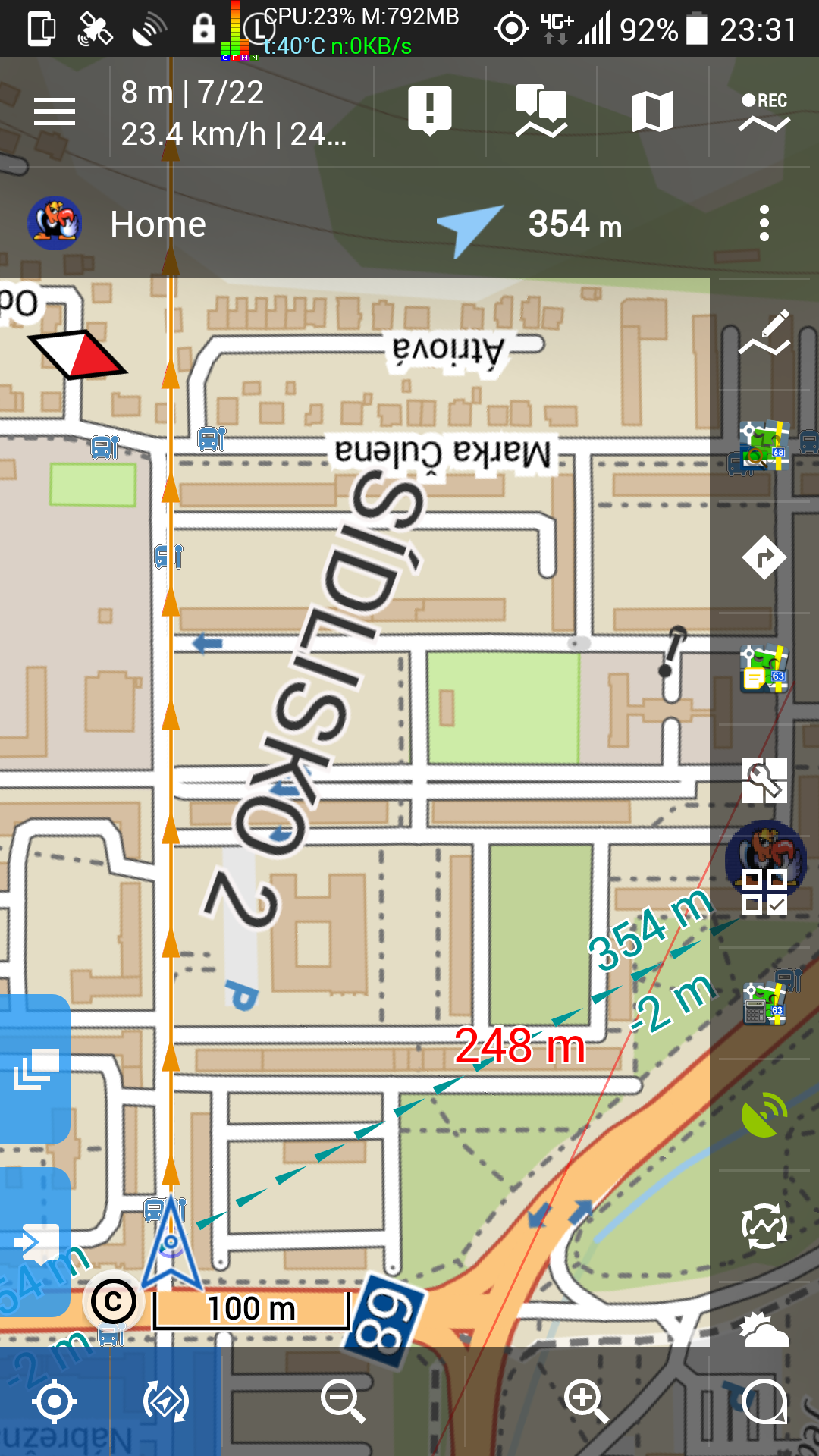This screenshot has height=1456, width=819.
Task: Open the map manager icon
Action: click(652, 111)
